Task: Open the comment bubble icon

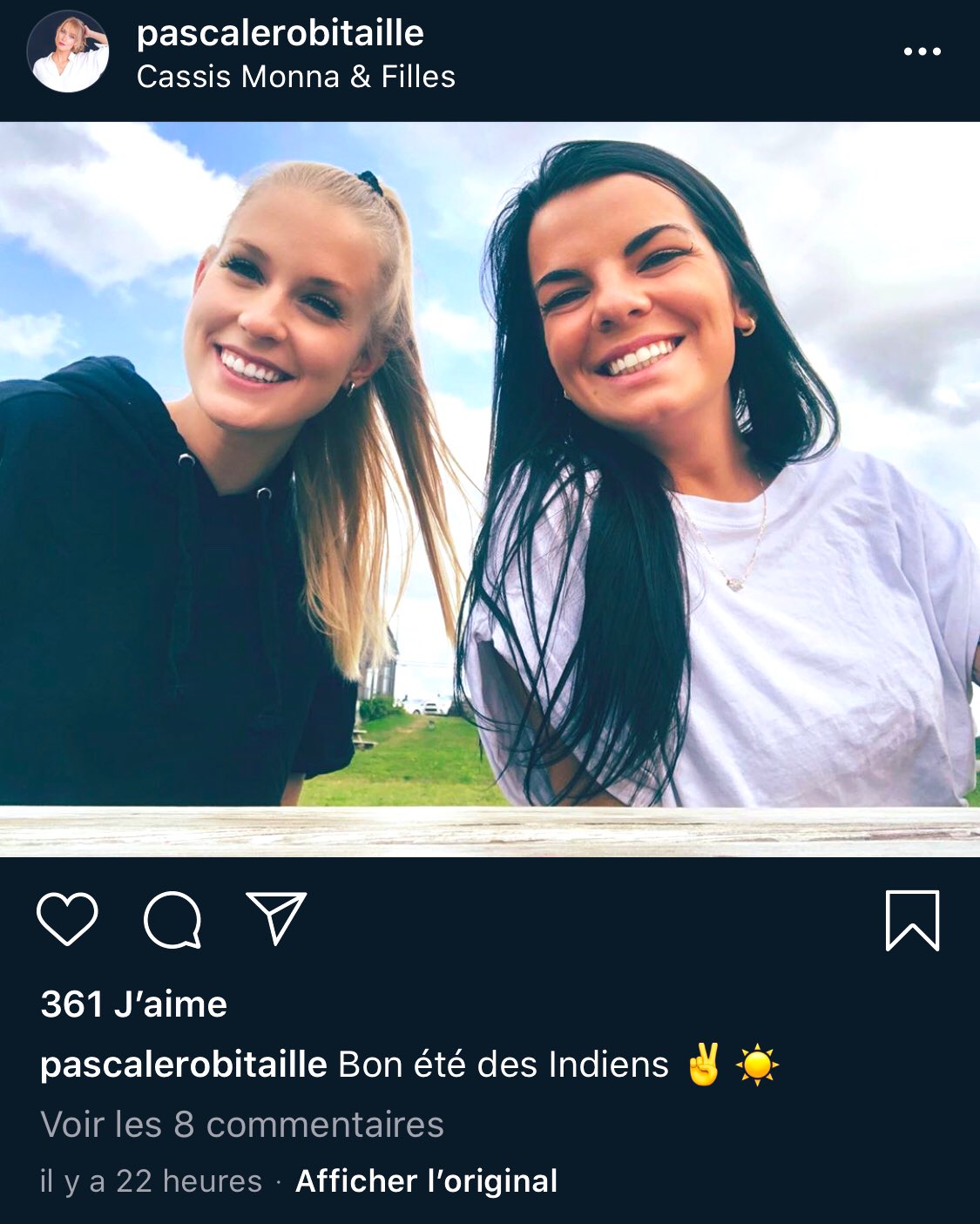Action: coord(172,919)
